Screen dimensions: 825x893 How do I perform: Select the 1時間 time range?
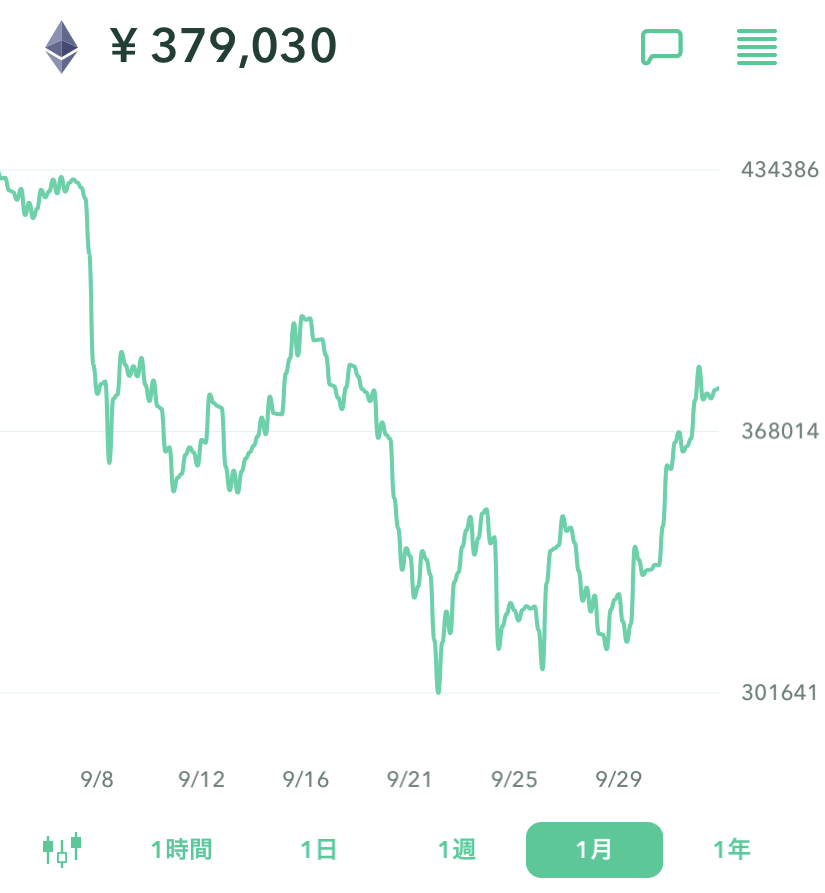pyautogui.click(x=181, y=850)
